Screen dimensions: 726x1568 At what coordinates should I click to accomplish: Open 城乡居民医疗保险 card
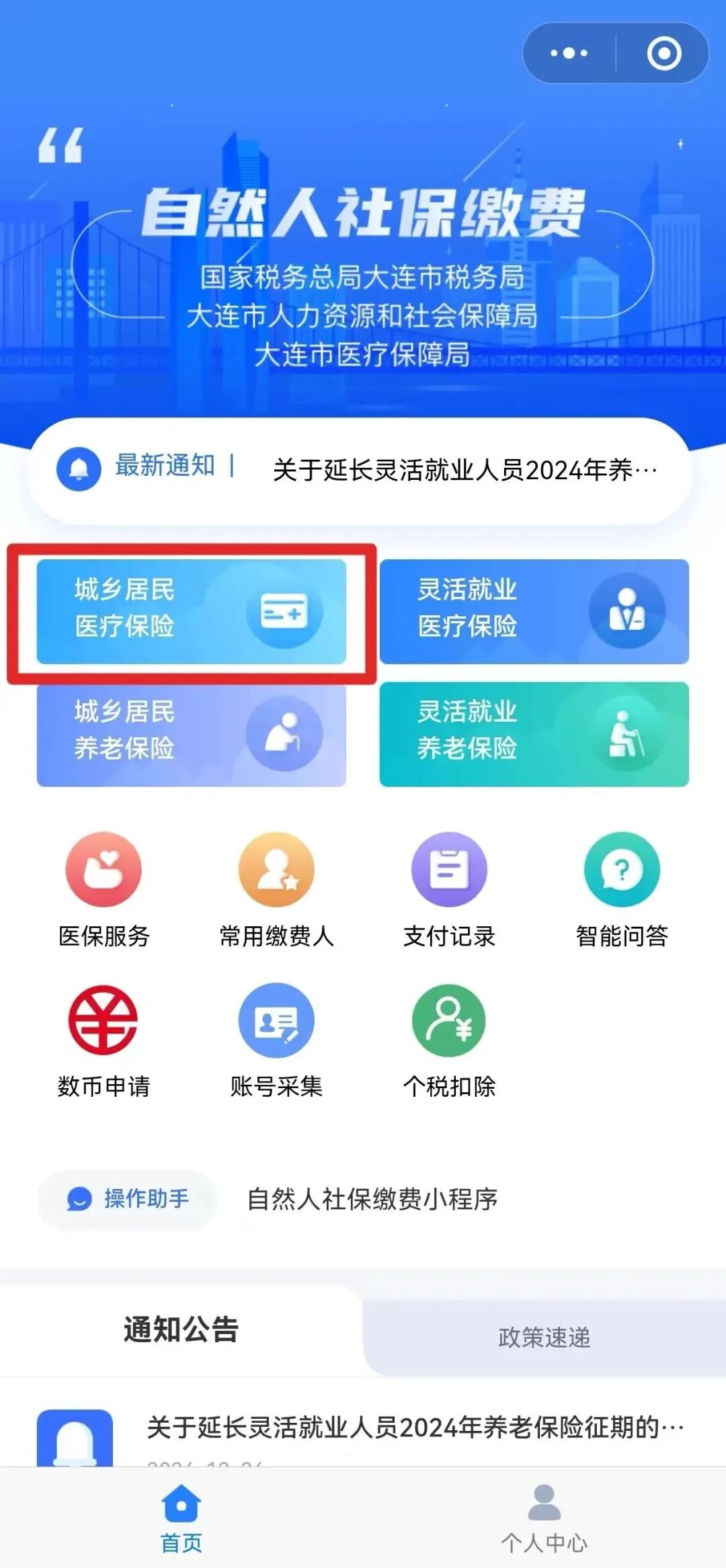pos(192,611)
